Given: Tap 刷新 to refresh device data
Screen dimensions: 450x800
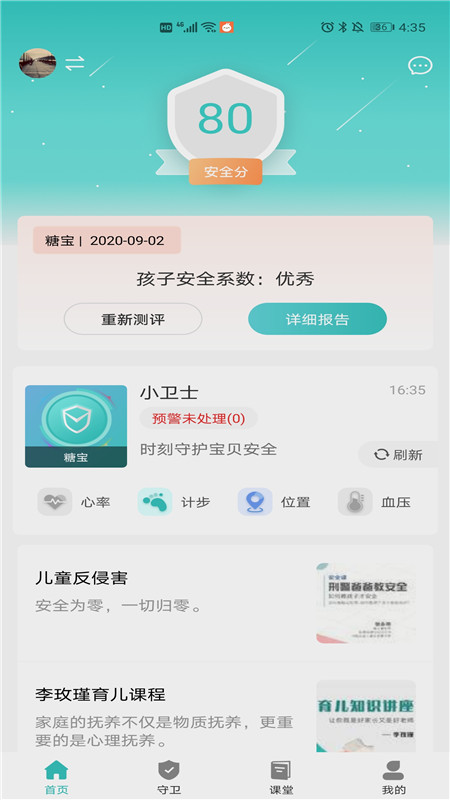Looking at the screenshot, I should pyautogui.click(x=398, y=455).
